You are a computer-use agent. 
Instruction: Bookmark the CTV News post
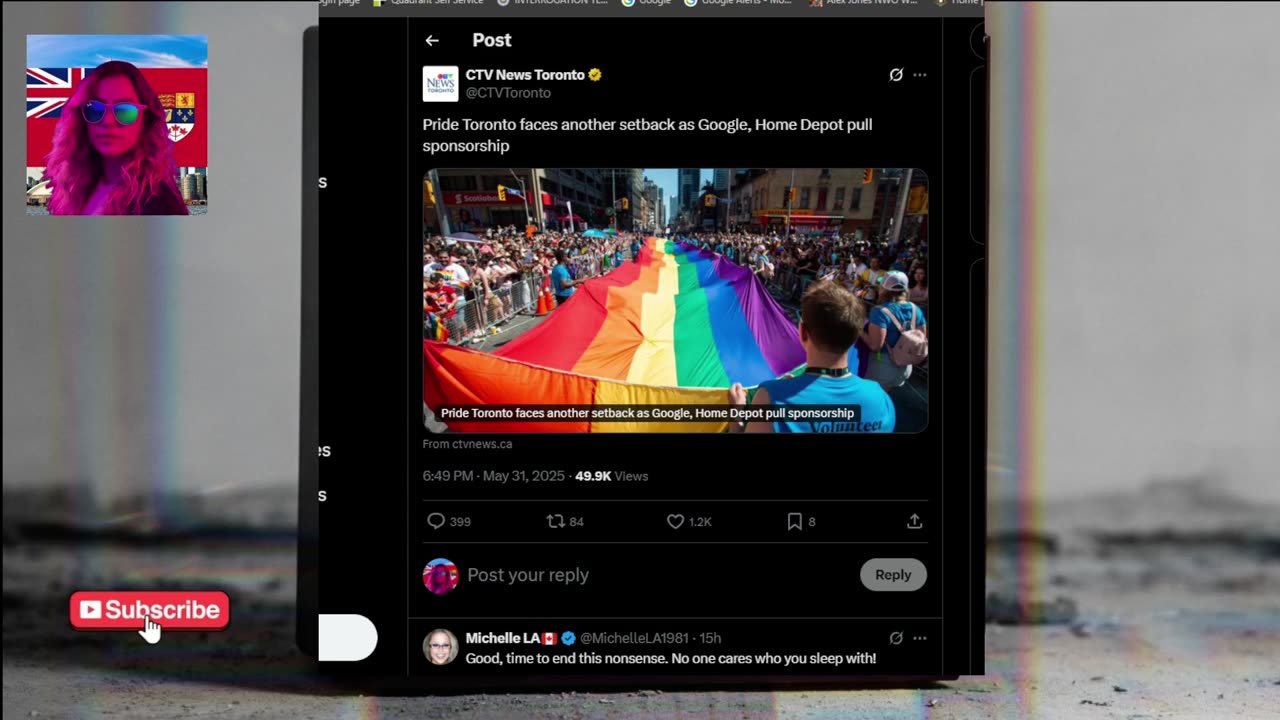pos(800,521)
